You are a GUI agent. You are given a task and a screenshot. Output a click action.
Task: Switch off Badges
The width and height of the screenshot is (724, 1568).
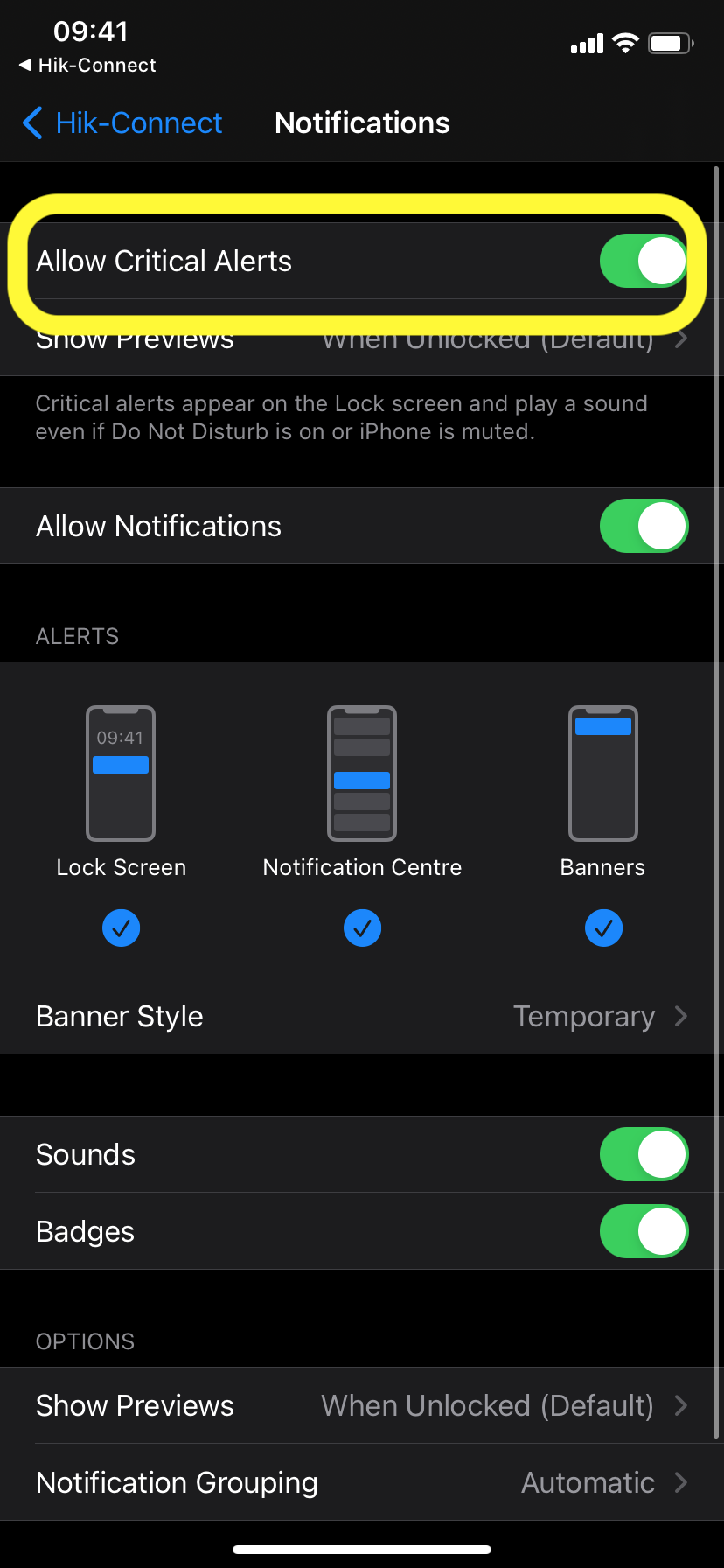pos(643,1231)
